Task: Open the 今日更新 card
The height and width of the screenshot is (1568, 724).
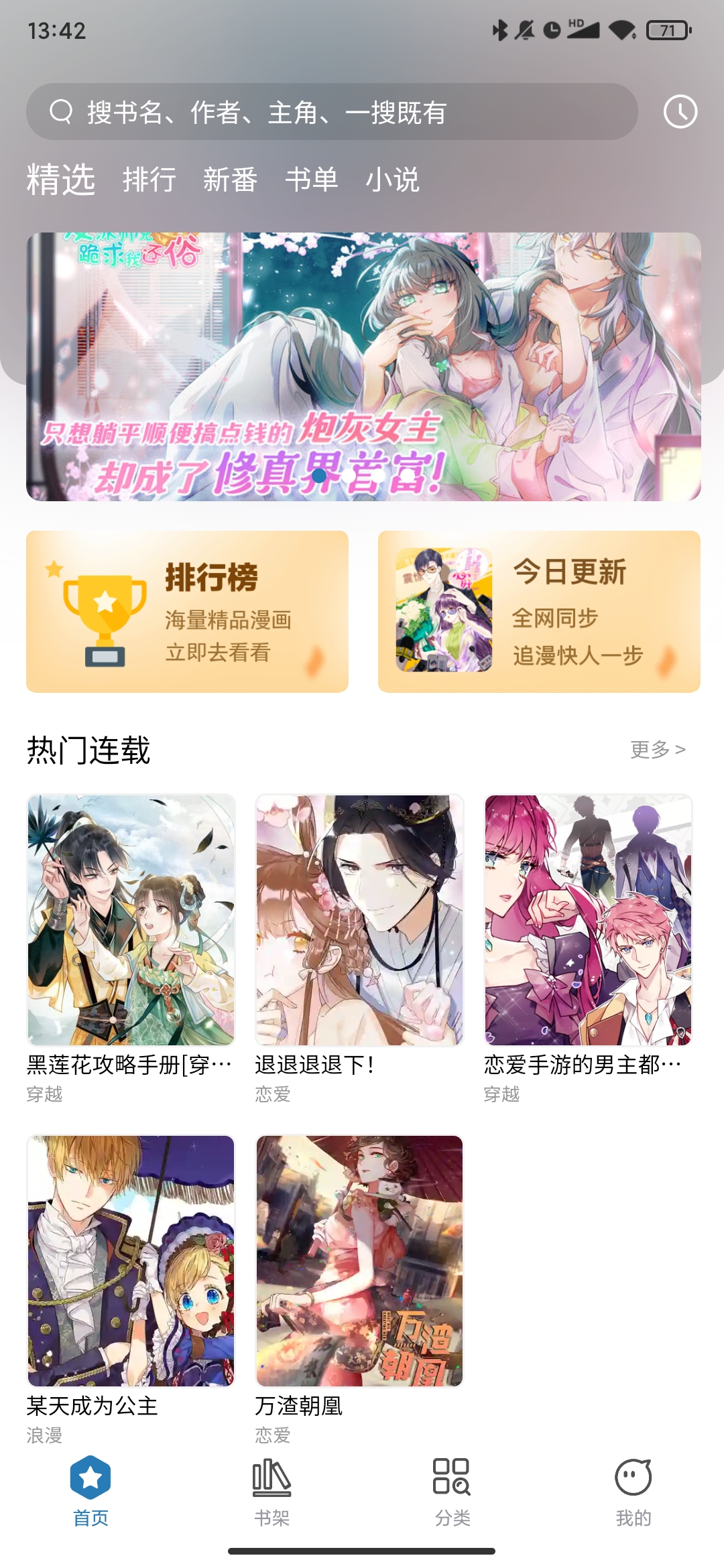Action: [x=539, y=611]
